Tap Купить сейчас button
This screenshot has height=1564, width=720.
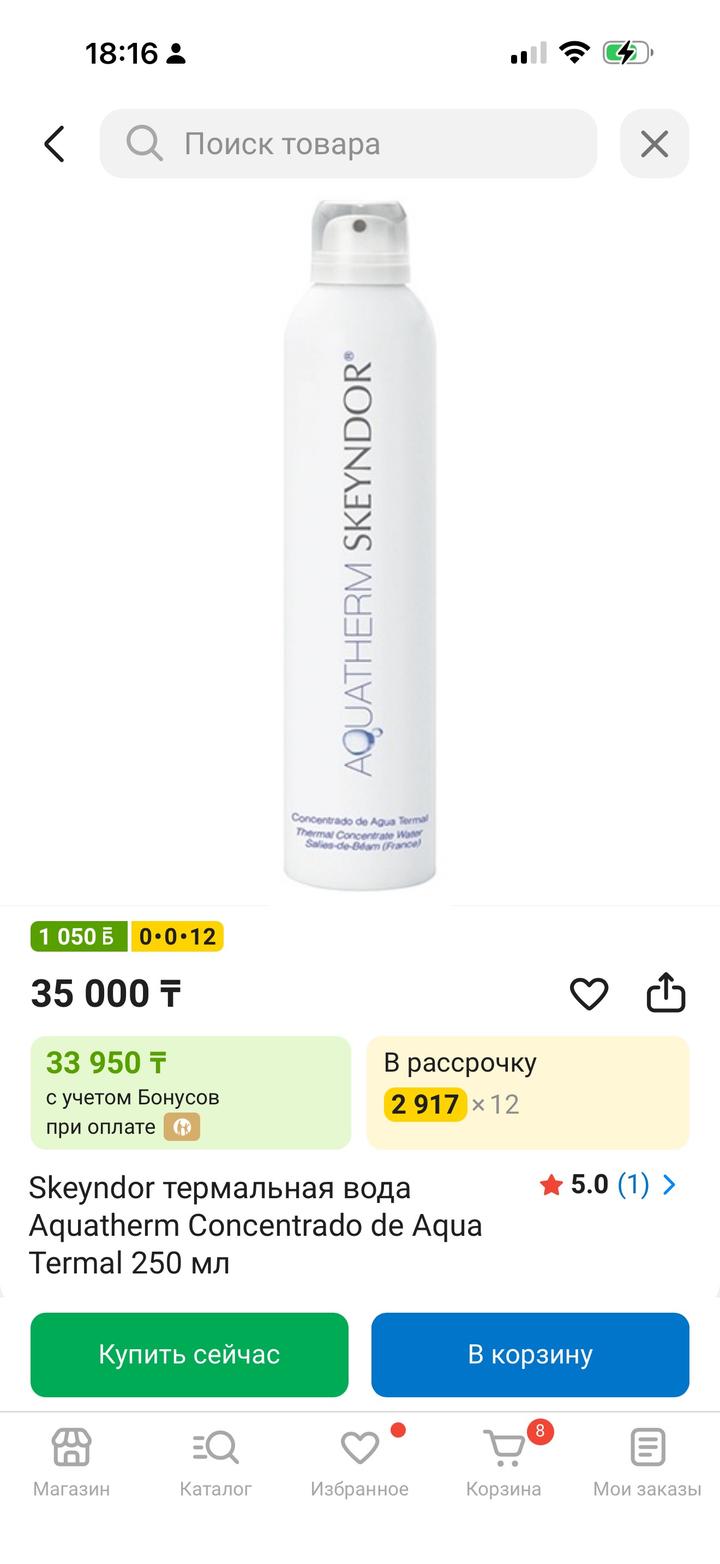189,1354
